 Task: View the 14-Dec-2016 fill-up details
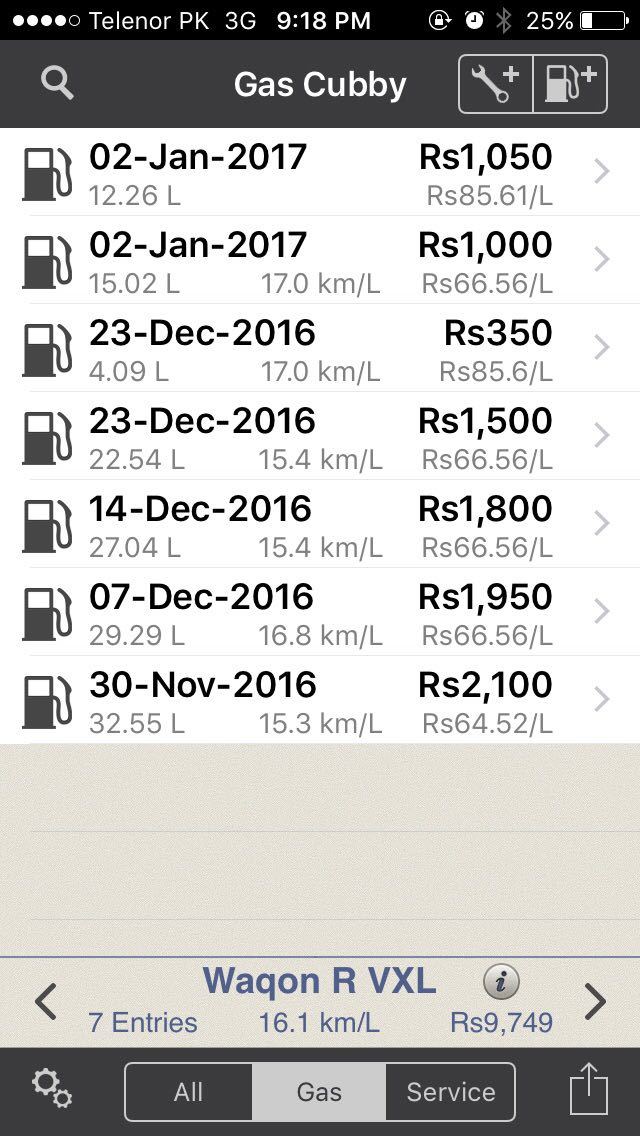(x=320, y=524)
